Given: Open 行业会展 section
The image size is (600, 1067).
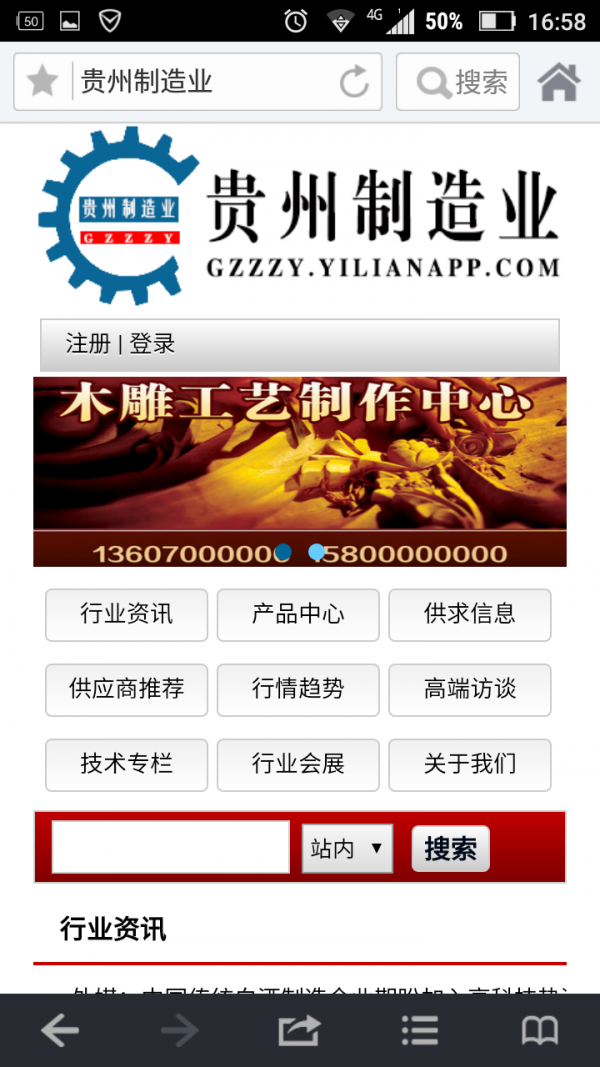Looking at the screenshot, I should (x=298, y=764).
